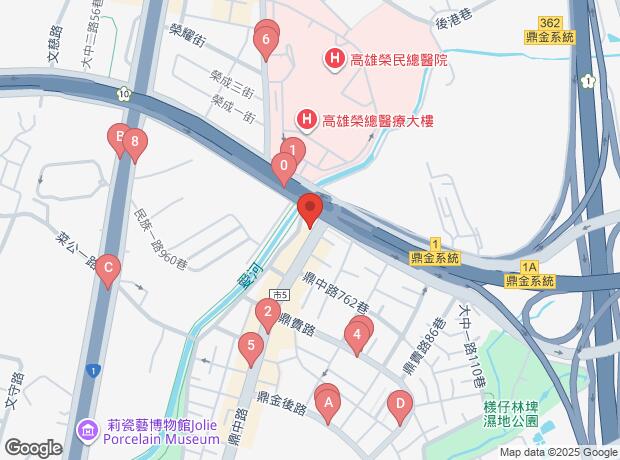Select the map marker labeled 6

tap(265, 42)
